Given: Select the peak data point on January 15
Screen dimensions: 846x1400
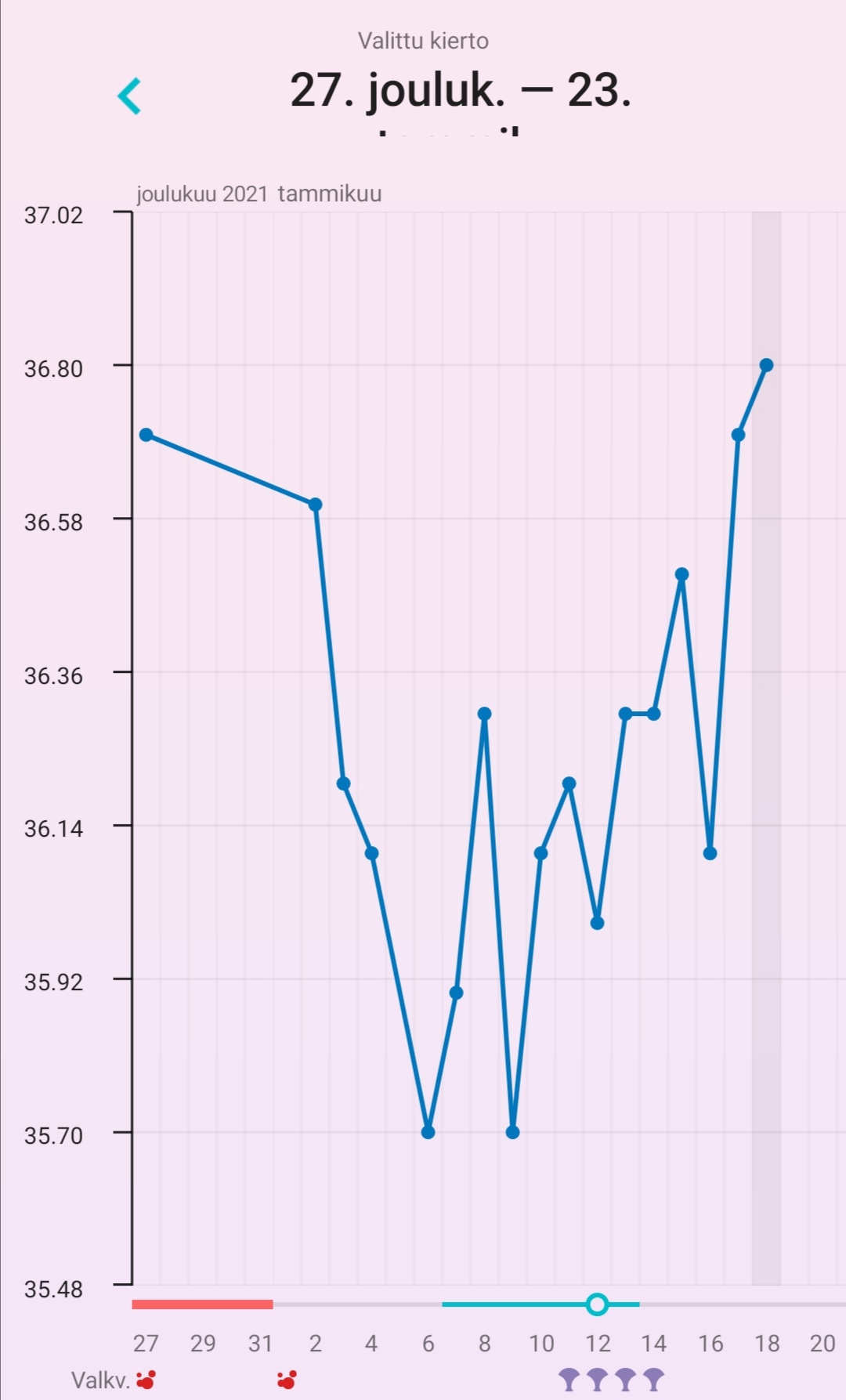Looking at the screenshot, I should coord(681,574).
